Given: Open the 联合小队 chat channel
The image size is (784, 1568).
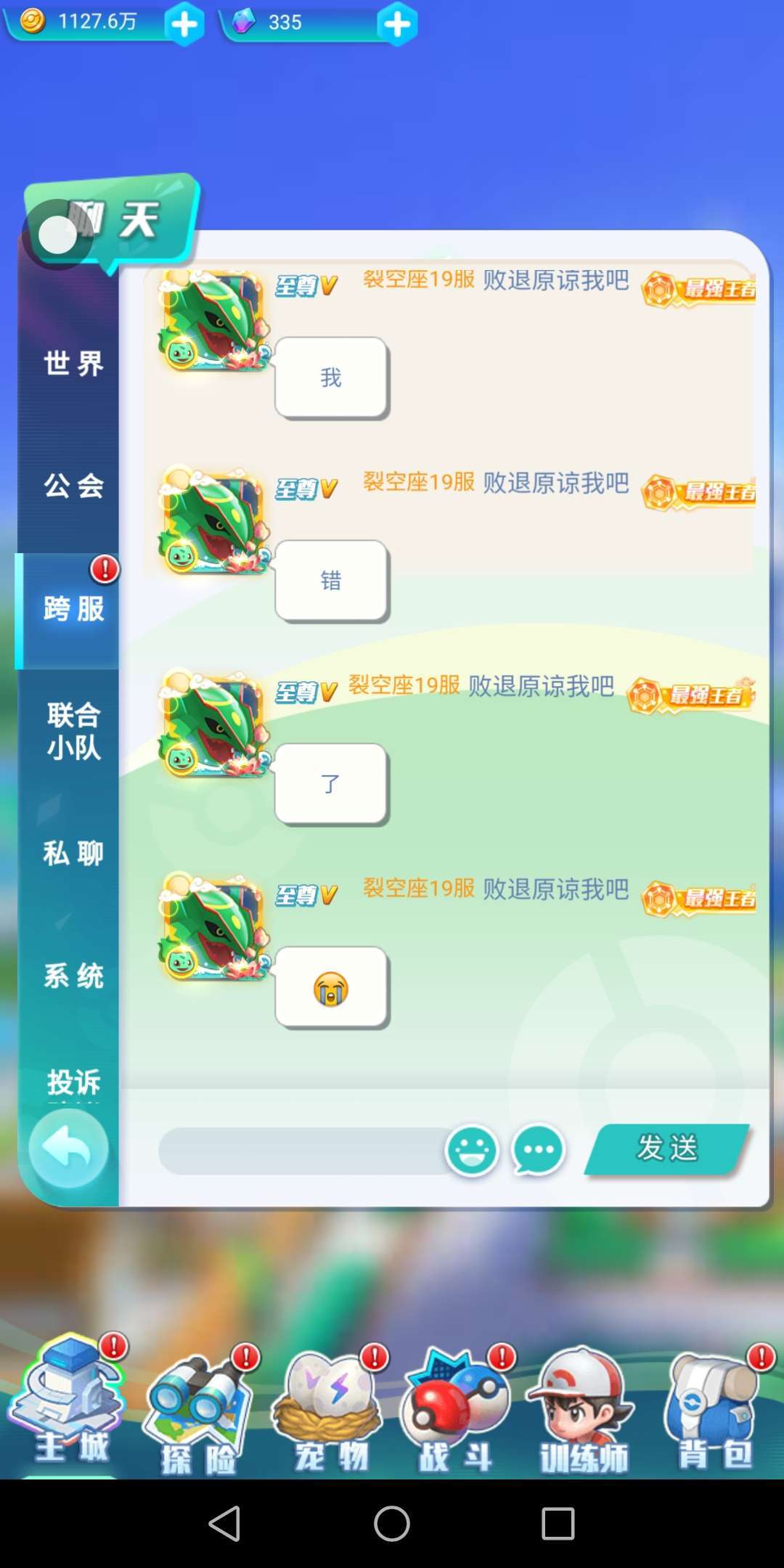Looking at the screenshot, I should 73,731.
